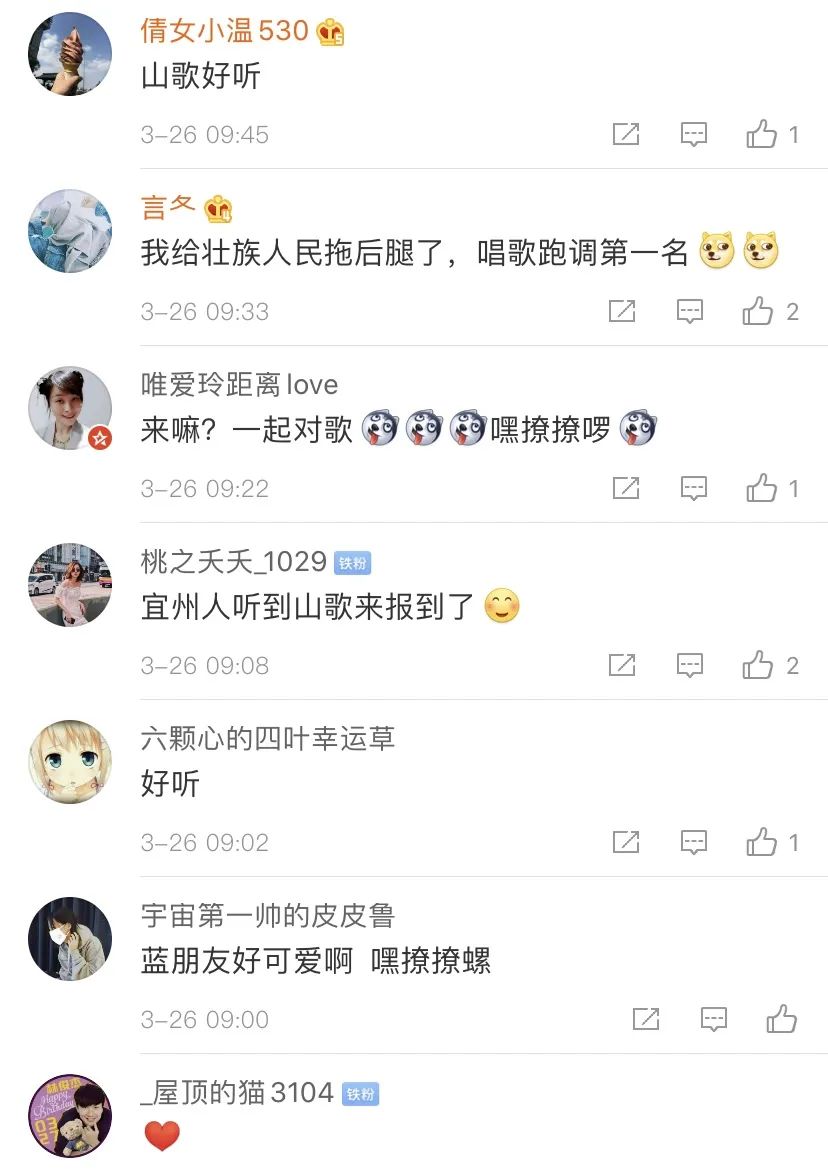Open username 桃之夭夭_1029
828x1170 pixels.
click(234, 562)
